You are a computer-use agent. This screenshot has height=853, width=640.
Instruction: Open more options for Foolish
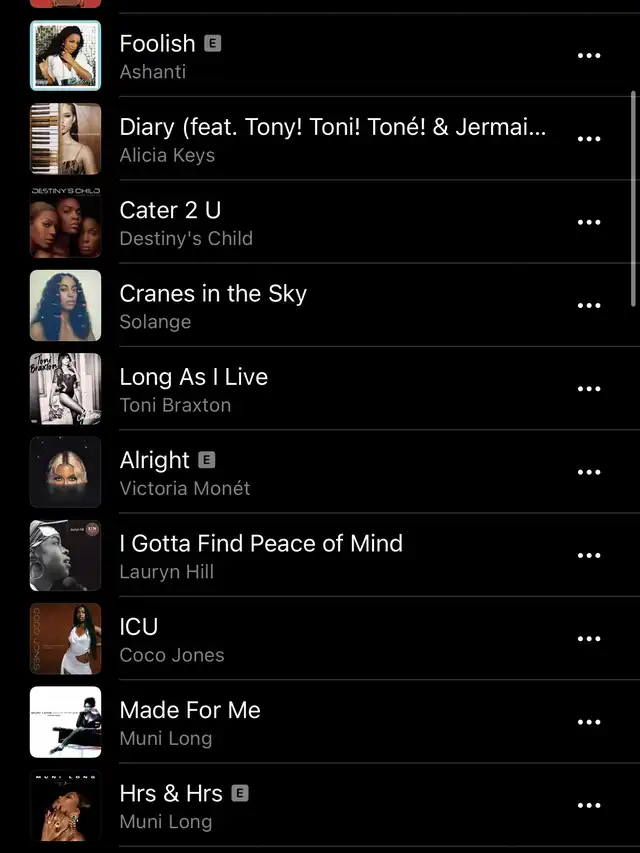pyautogui.click(x=589, y=56)
